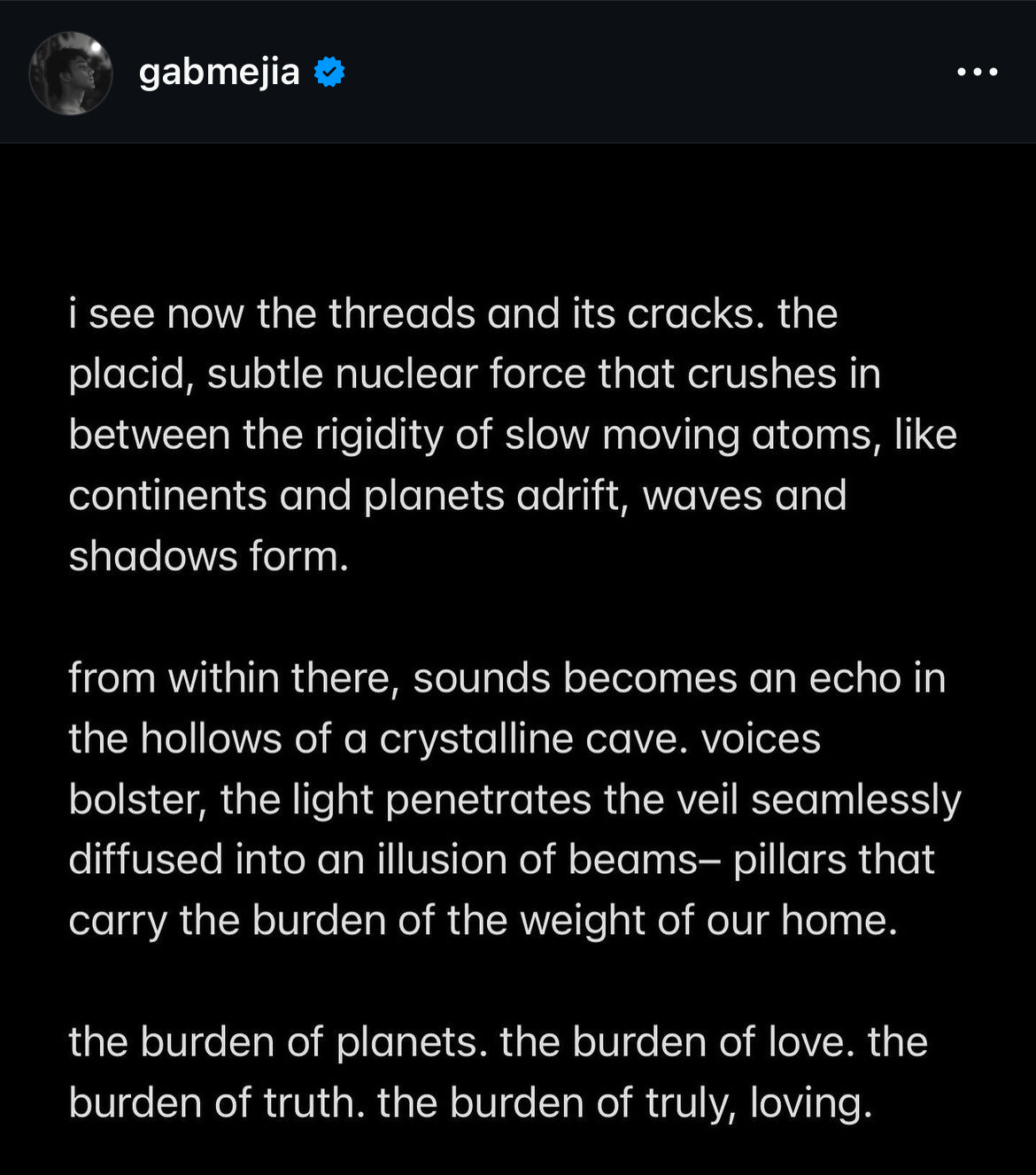Viewport: 1036px width, 1175px height.
Task: Open the post's three-dot options menu
Action: point(977,73)
